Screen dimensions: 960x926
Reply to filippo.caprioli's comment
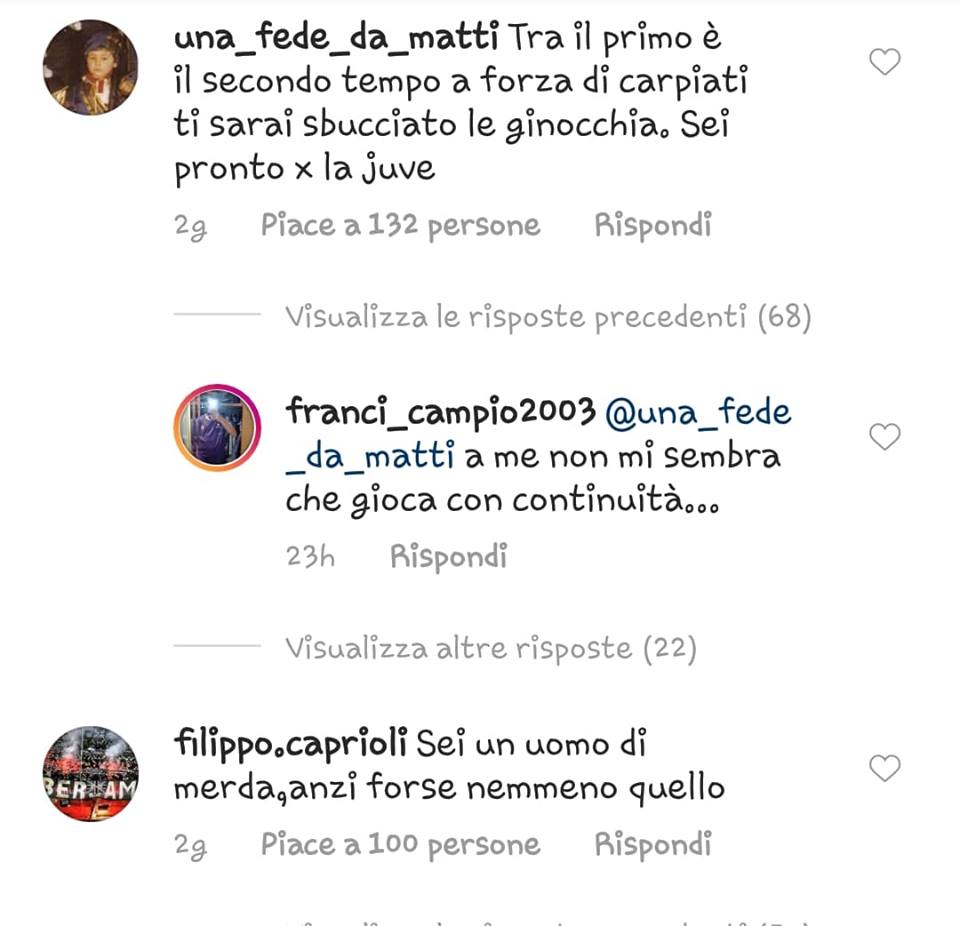click(x=652, y=845)
